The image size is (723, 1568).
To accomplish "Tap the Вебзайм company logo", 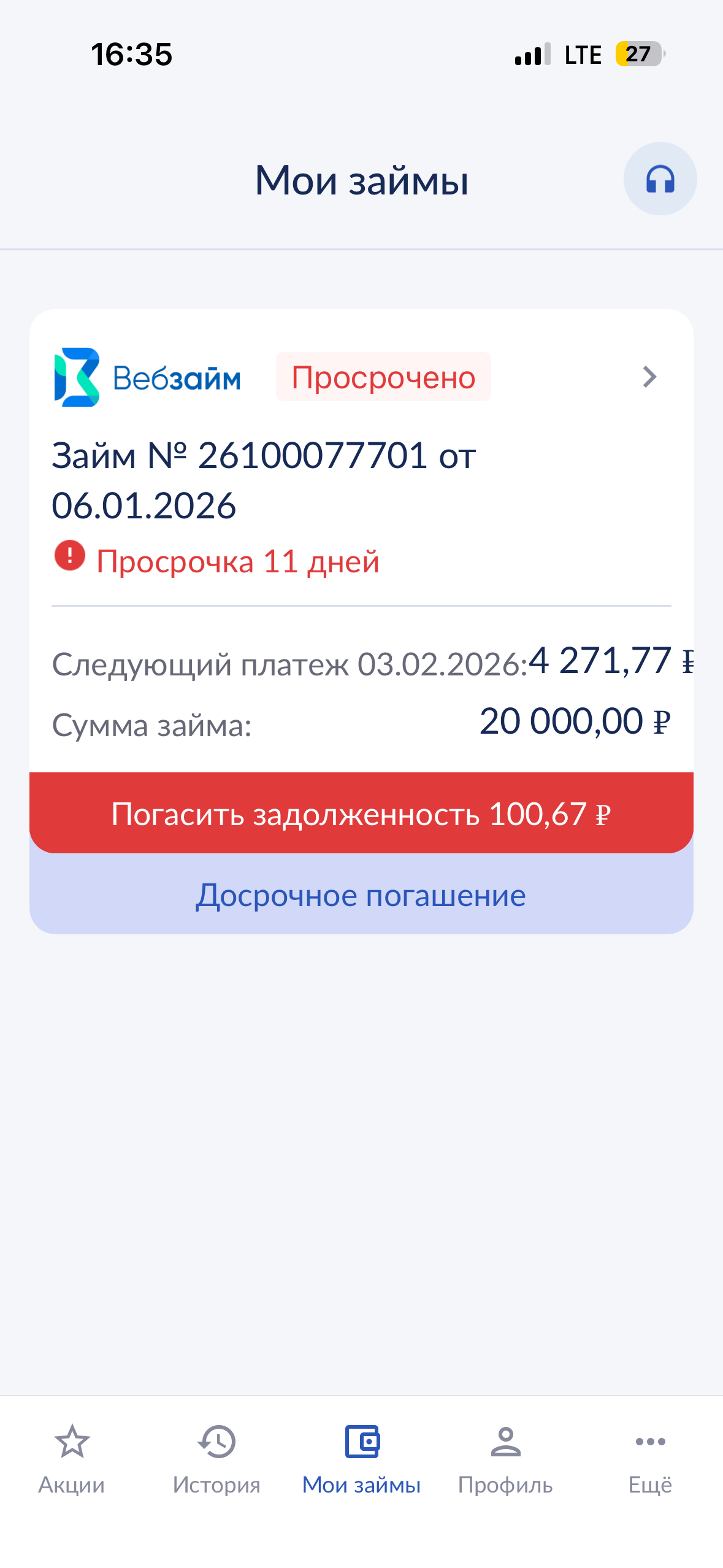I will tap(147, 377).
